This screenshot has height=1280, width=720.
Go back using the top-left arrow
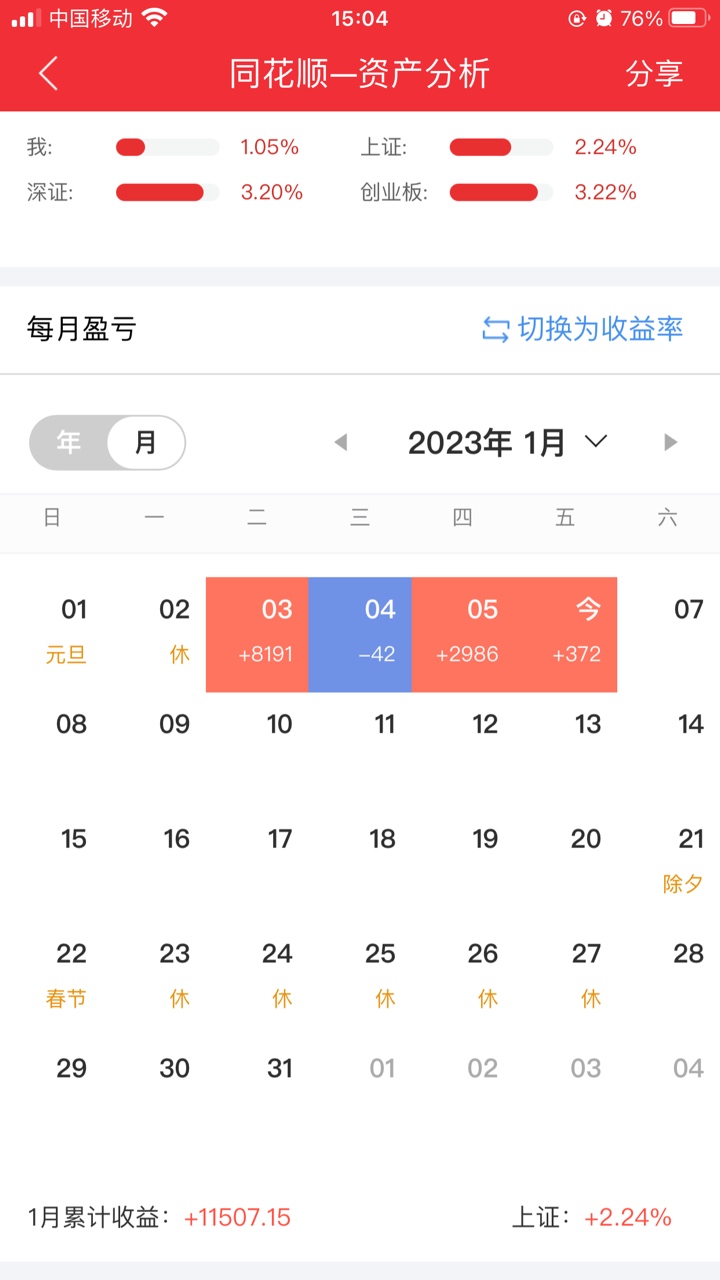click(48, 74)
